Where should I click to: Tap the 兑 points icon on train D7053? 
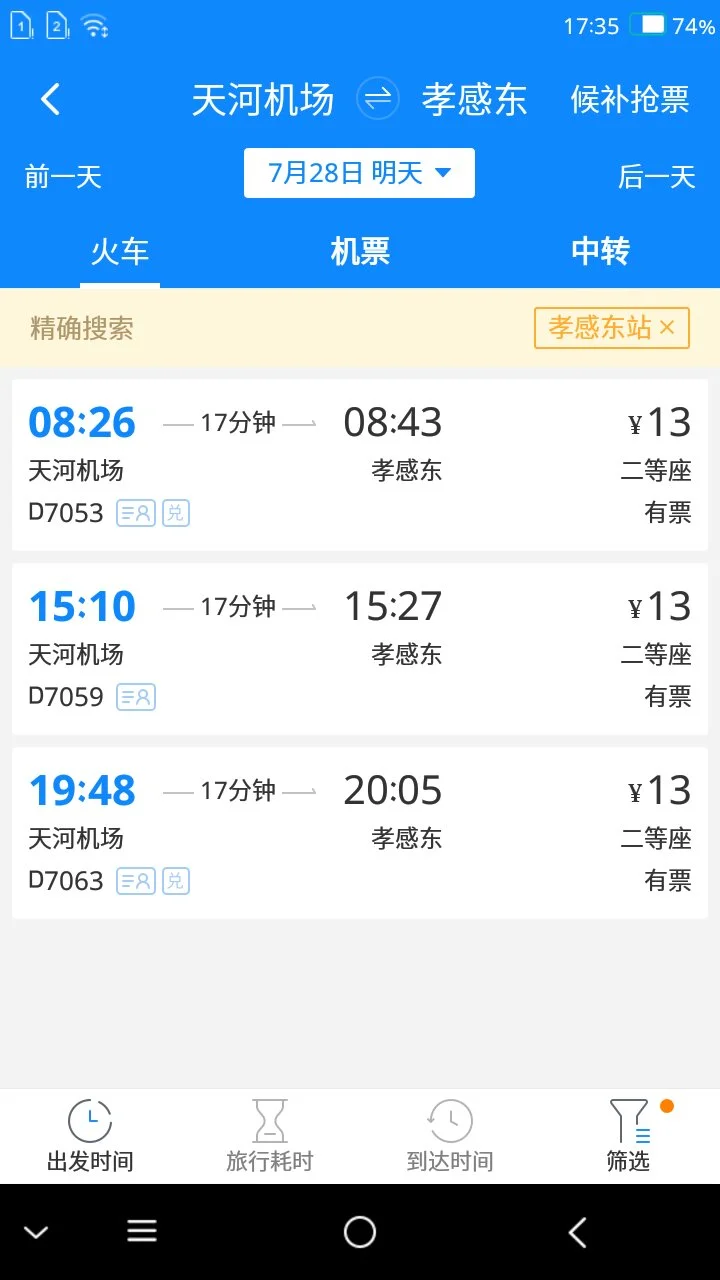coord(176,512)
